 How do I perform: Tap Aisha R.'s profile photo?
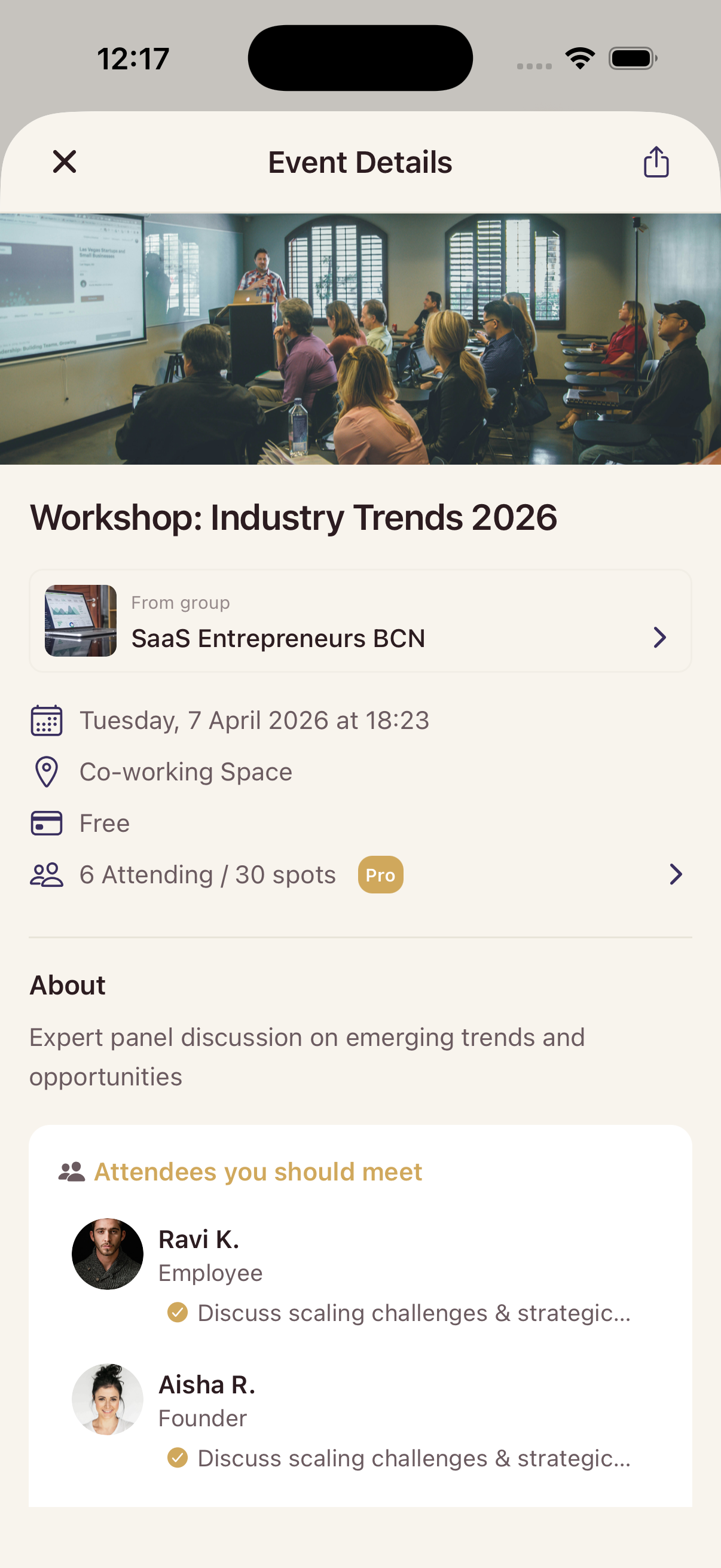(x=108, y=1400)
